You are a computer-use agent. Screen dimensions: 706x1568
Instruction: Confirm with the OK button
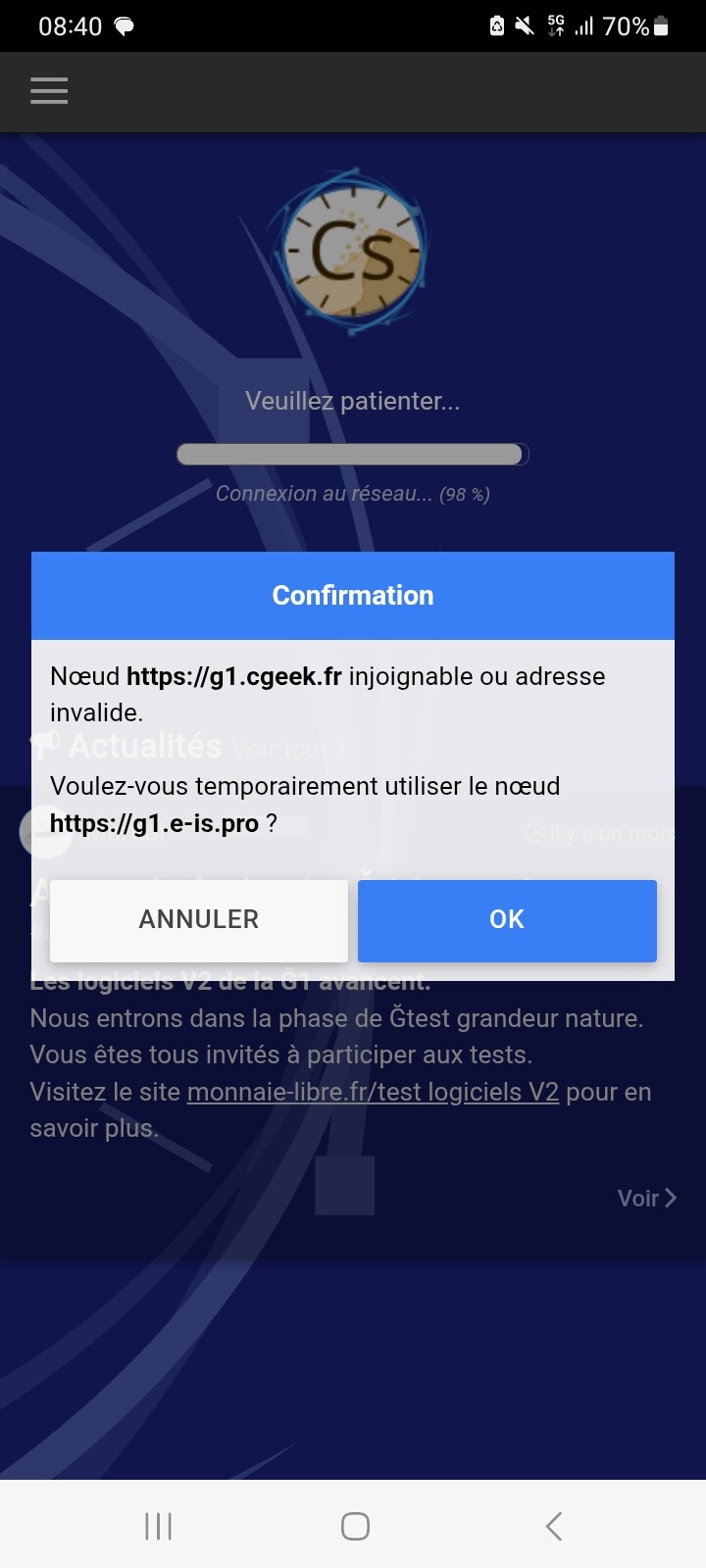click(507, 919)
